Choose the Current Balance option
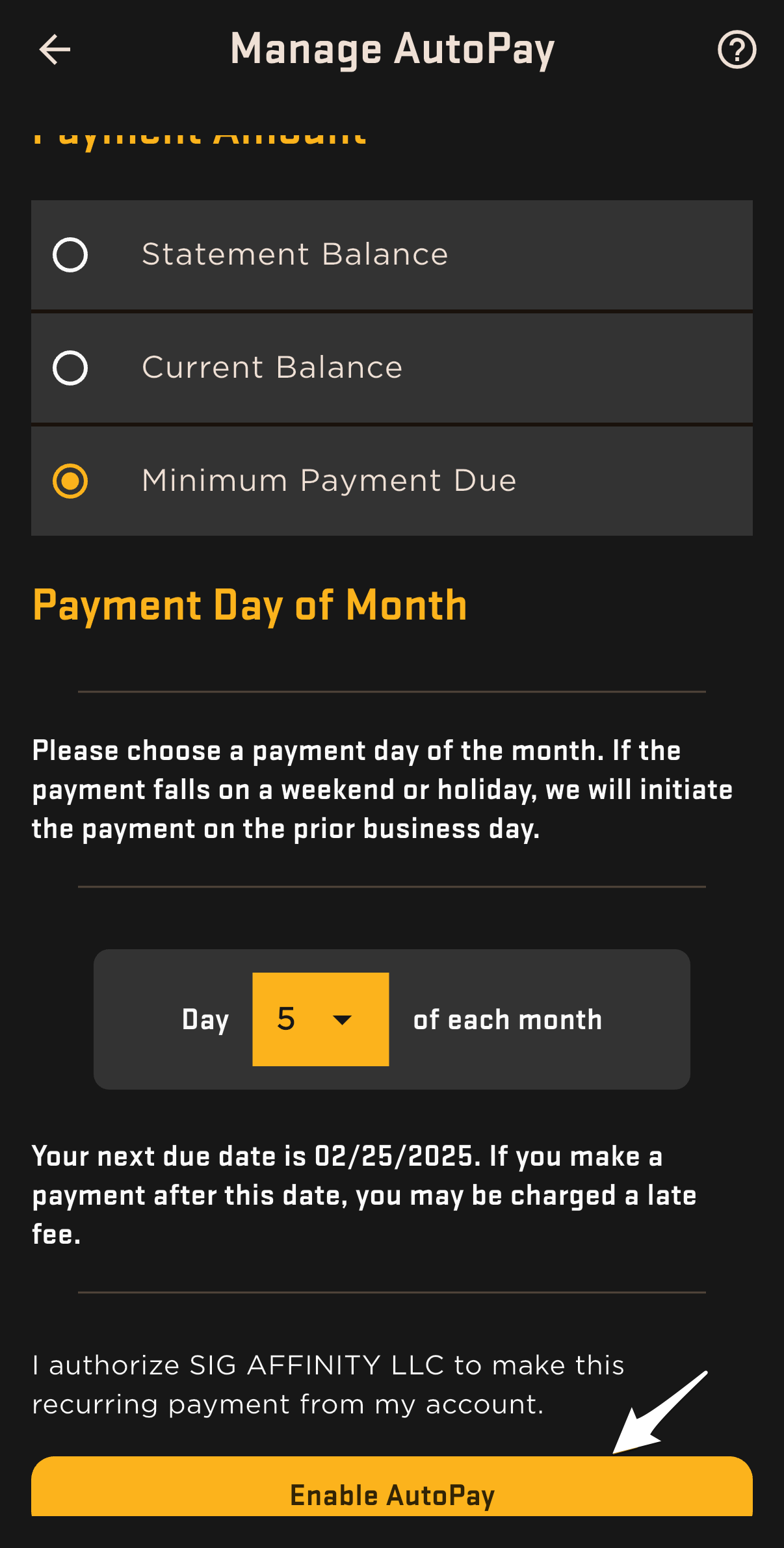Screen dimensions: 784x1548 click(392, 368)
